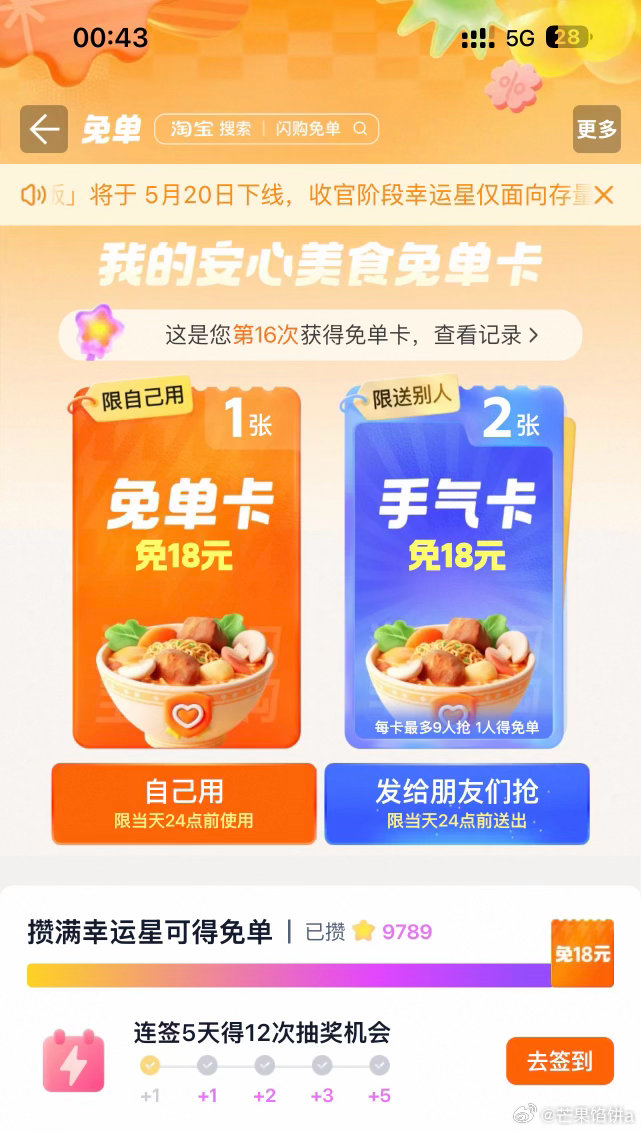Open the 更多 menu
641x1131 pixels.
pos(597,129)
